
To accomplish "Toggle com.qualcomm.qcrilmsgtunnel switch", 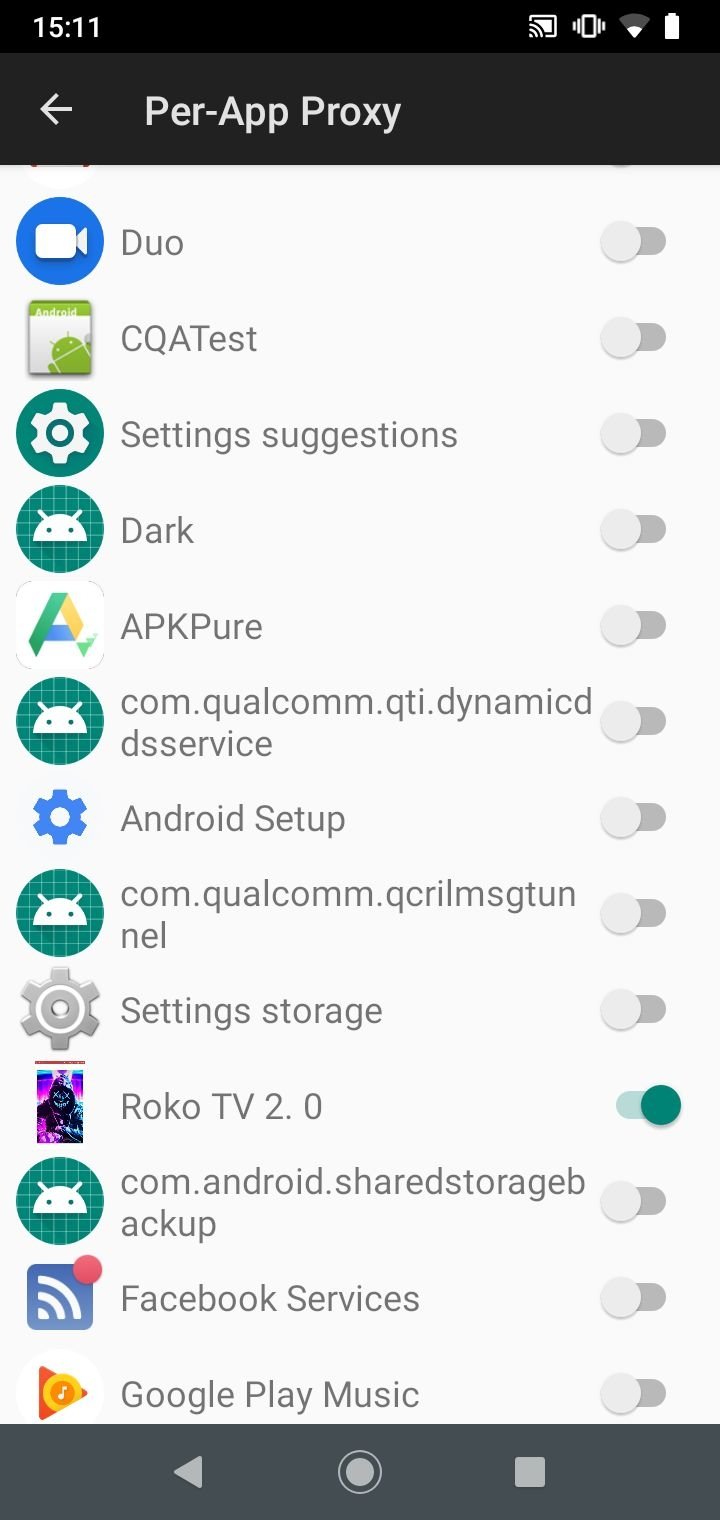I will pyautogui.click(x=634, y=914).
